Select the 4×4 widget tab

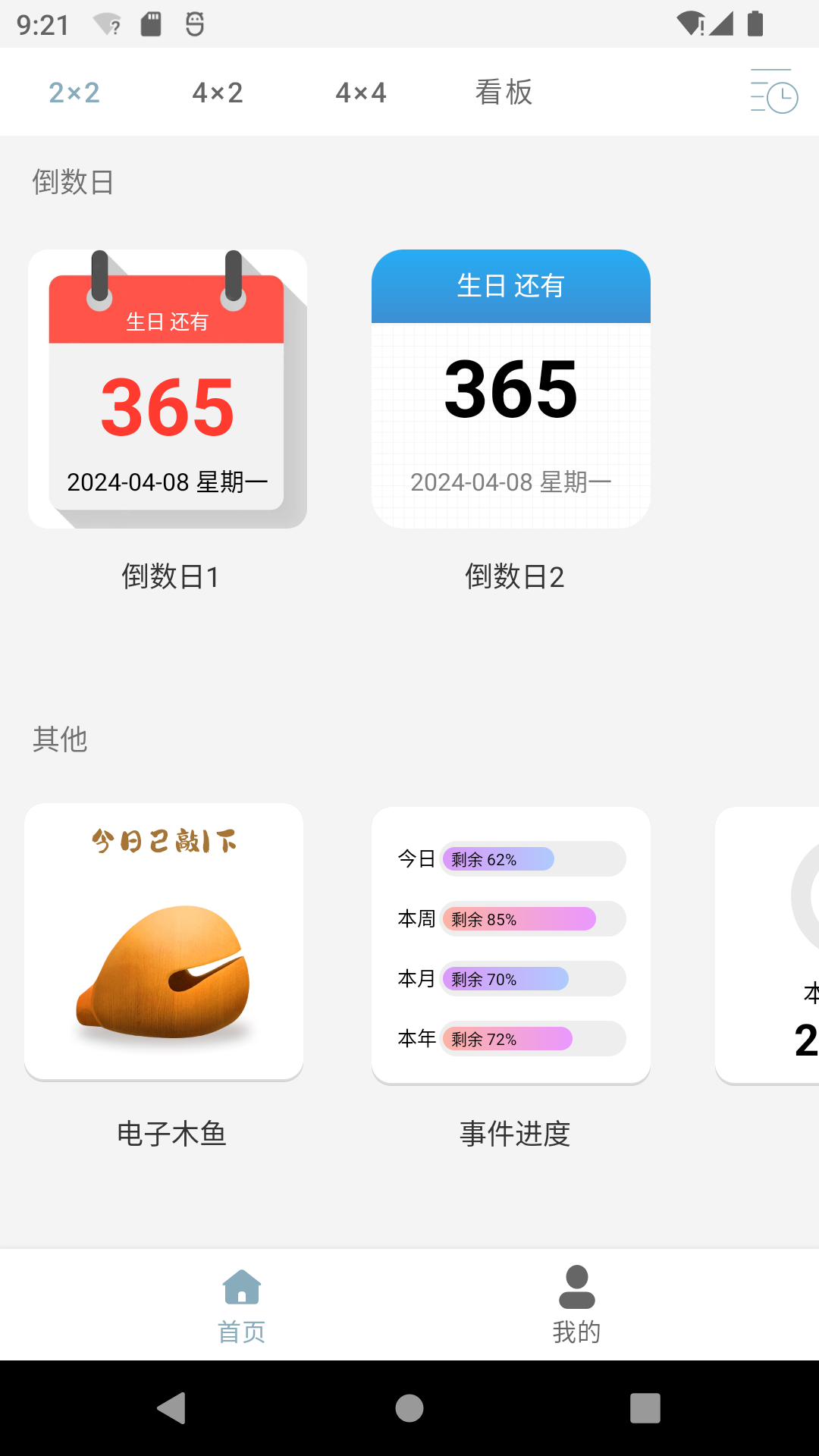tap(361, 93)
